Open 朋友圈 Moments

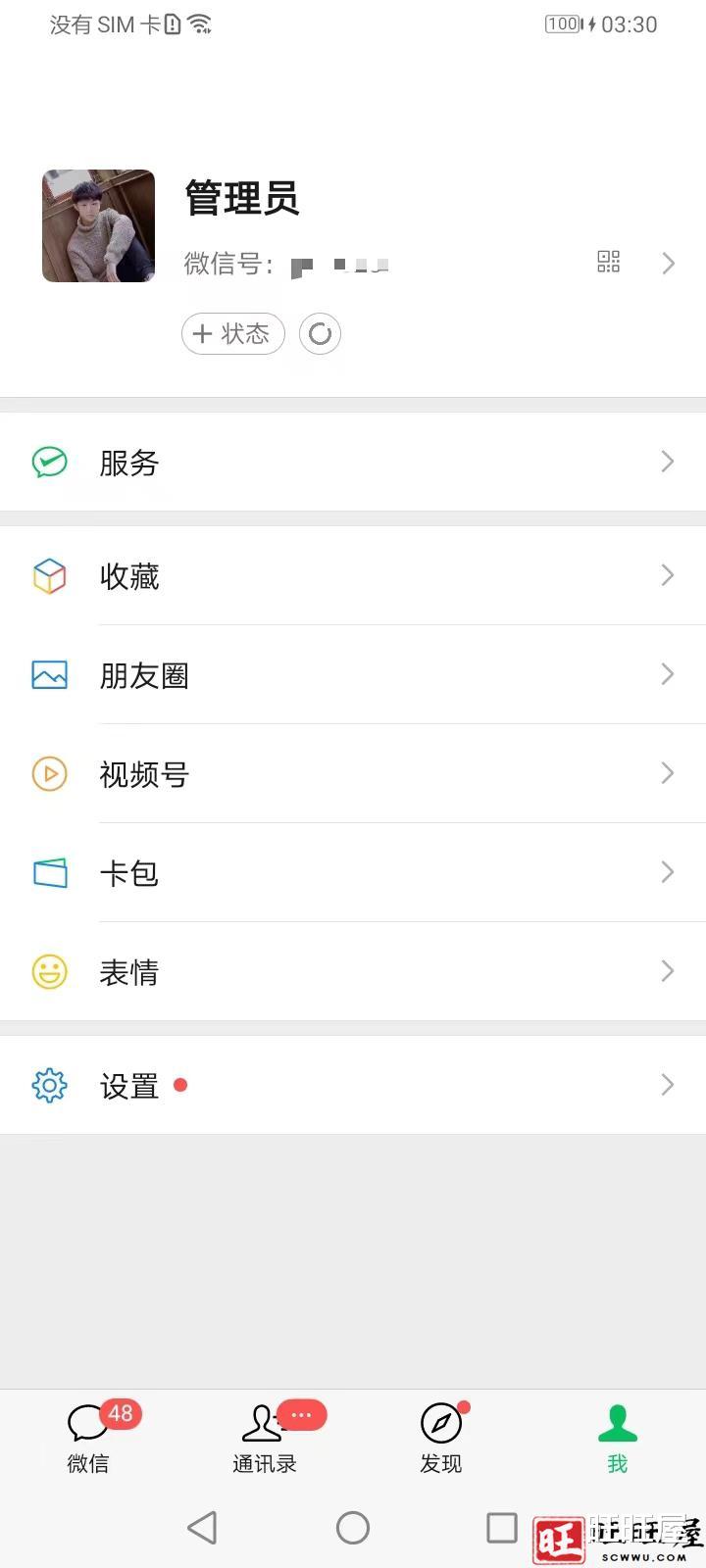tap(353, 674)
